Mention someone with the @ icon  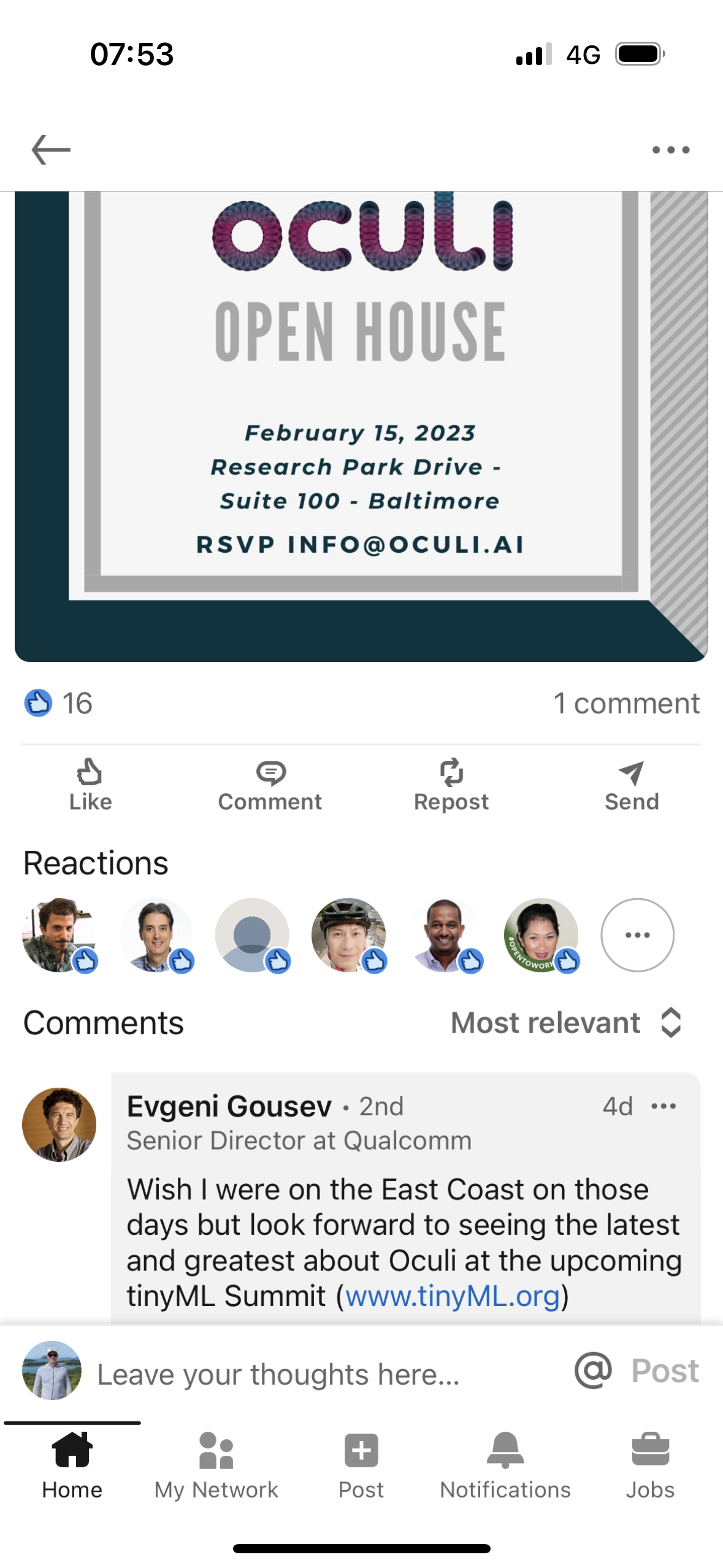(593, 1370)
